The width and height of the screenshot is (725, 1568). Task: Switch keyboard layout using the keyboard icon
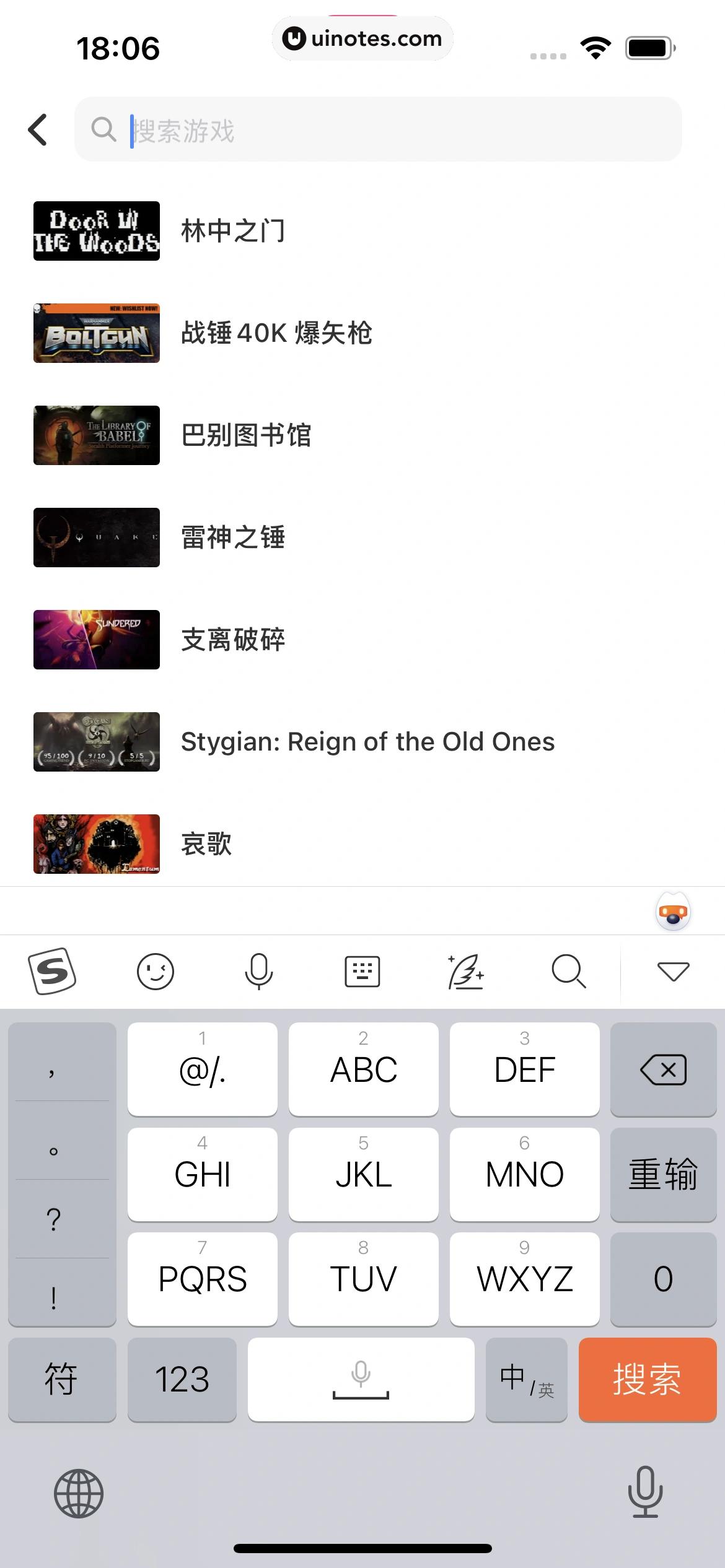(362, 971)
